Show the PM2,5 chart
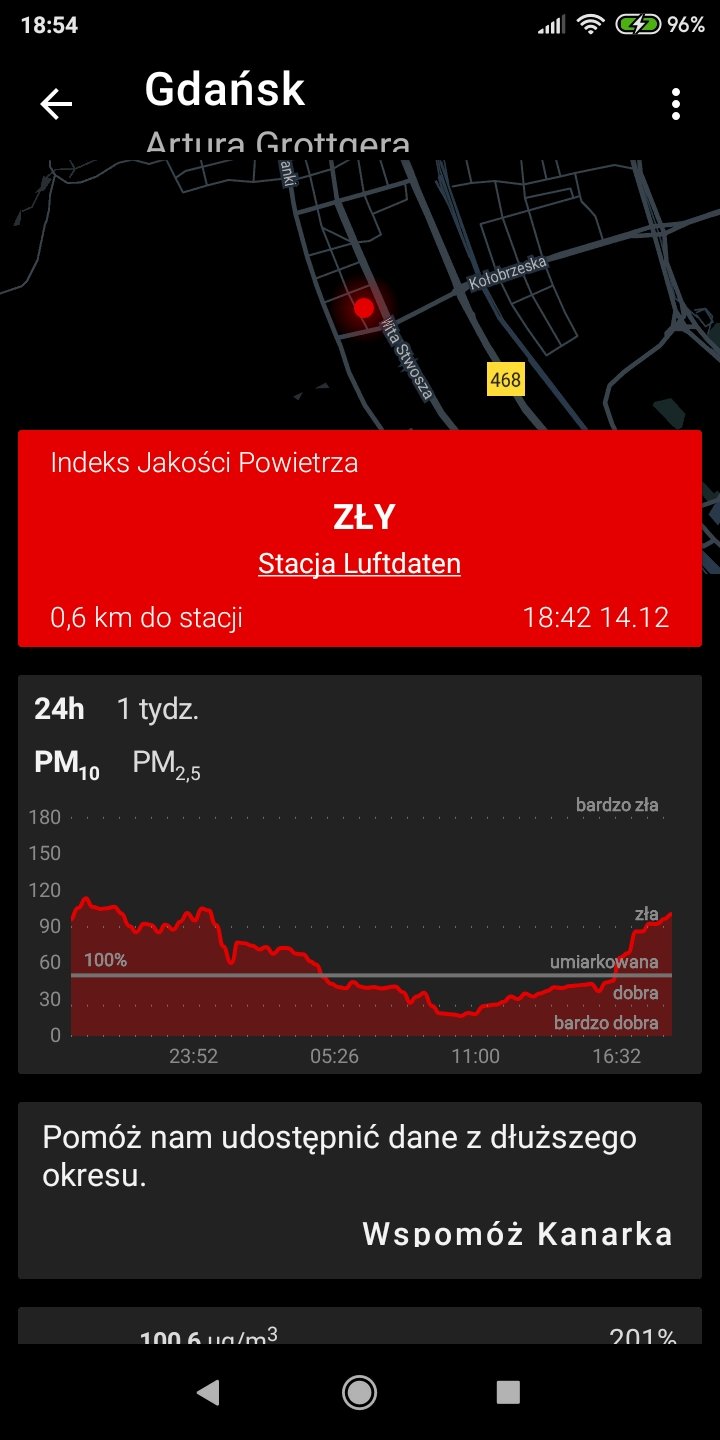Screen dimensions: 720x1440 (x=166, y=764)
